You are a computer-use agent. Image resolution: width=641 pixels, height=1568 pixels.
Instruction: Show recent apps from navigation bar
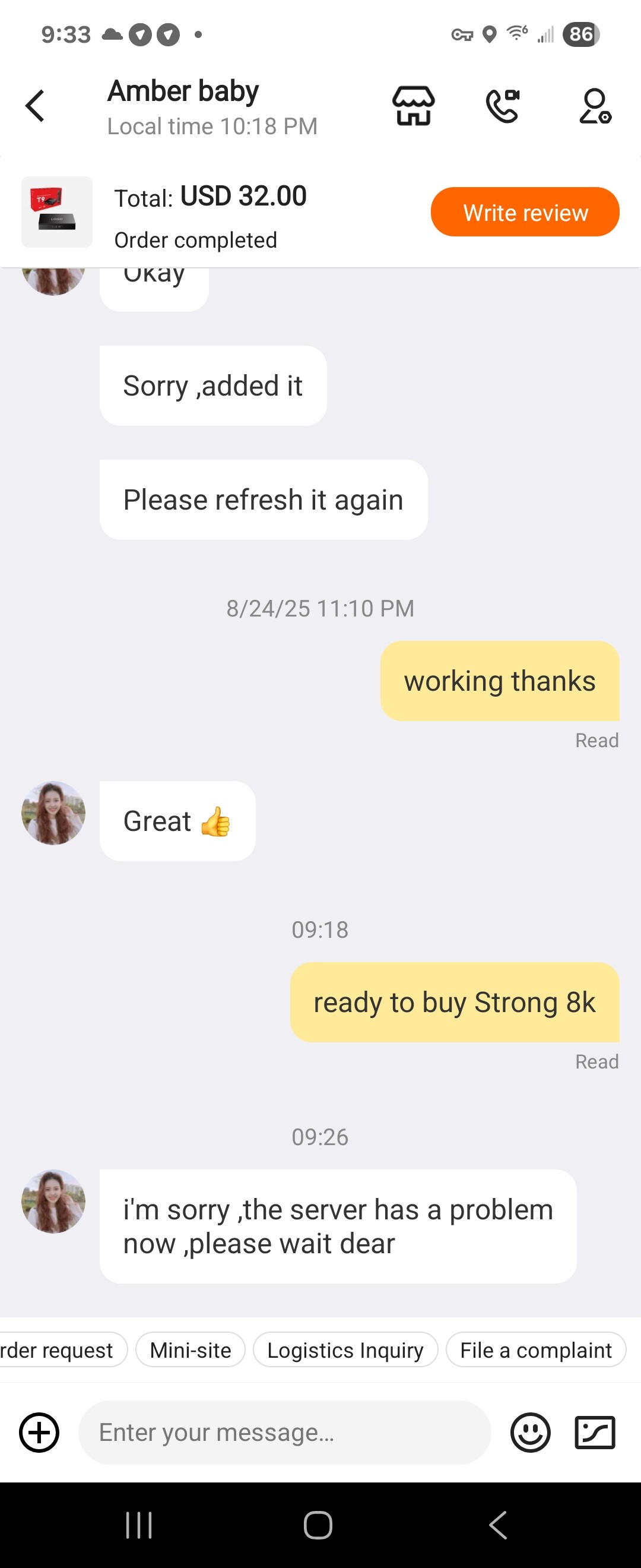tap(139, 1525)
